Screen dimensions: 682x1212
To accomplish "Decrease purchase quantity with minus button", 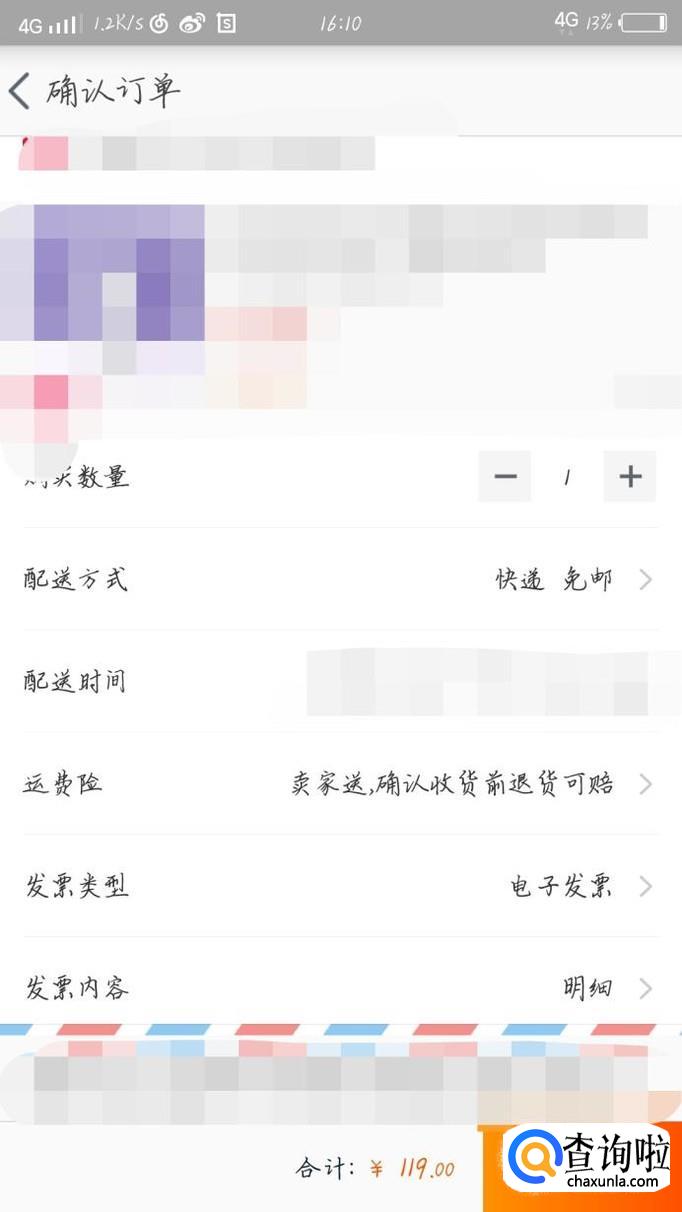I will pos(505,476).
